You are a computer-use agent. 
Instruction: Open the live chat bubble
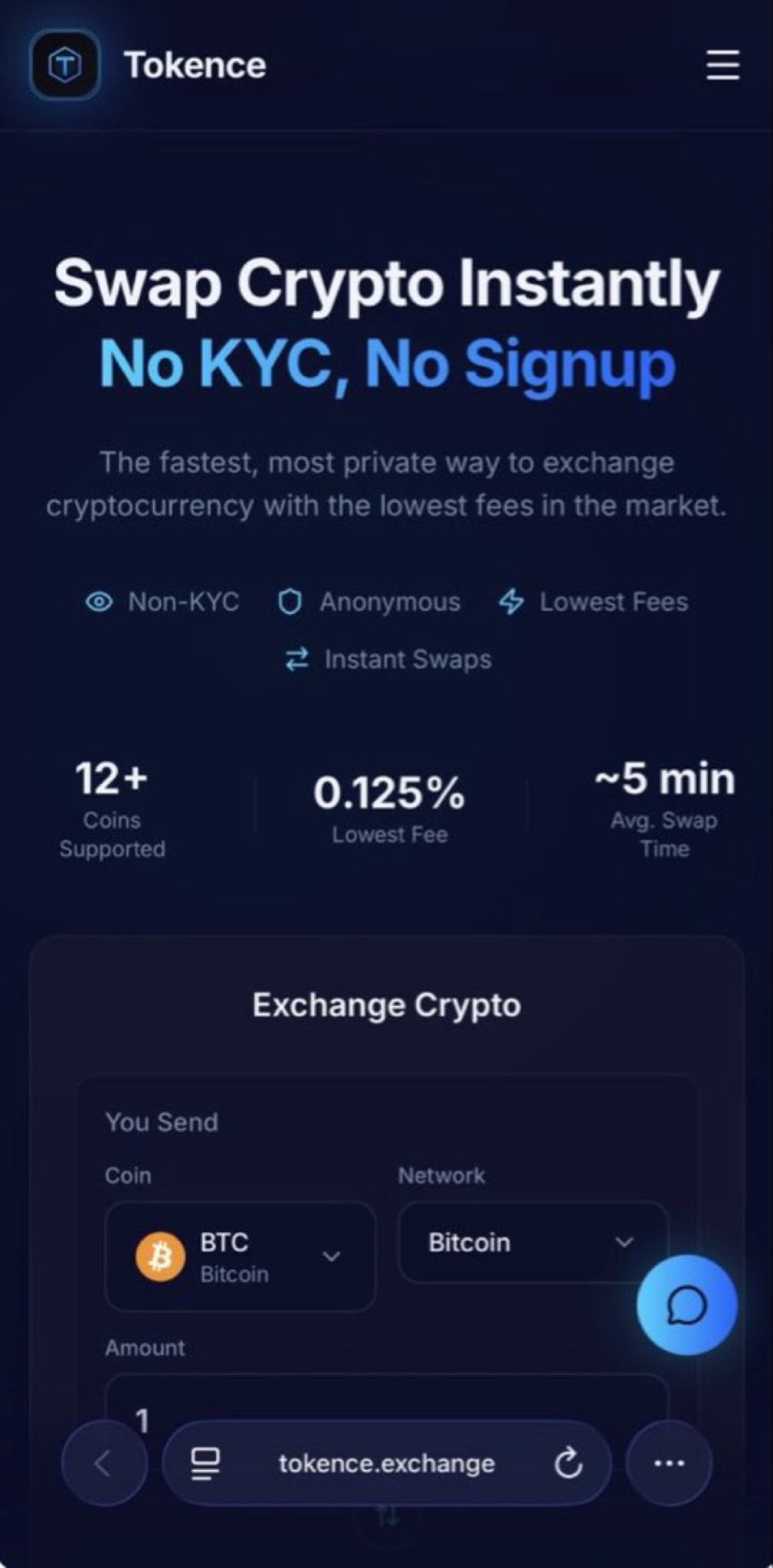686,1305
